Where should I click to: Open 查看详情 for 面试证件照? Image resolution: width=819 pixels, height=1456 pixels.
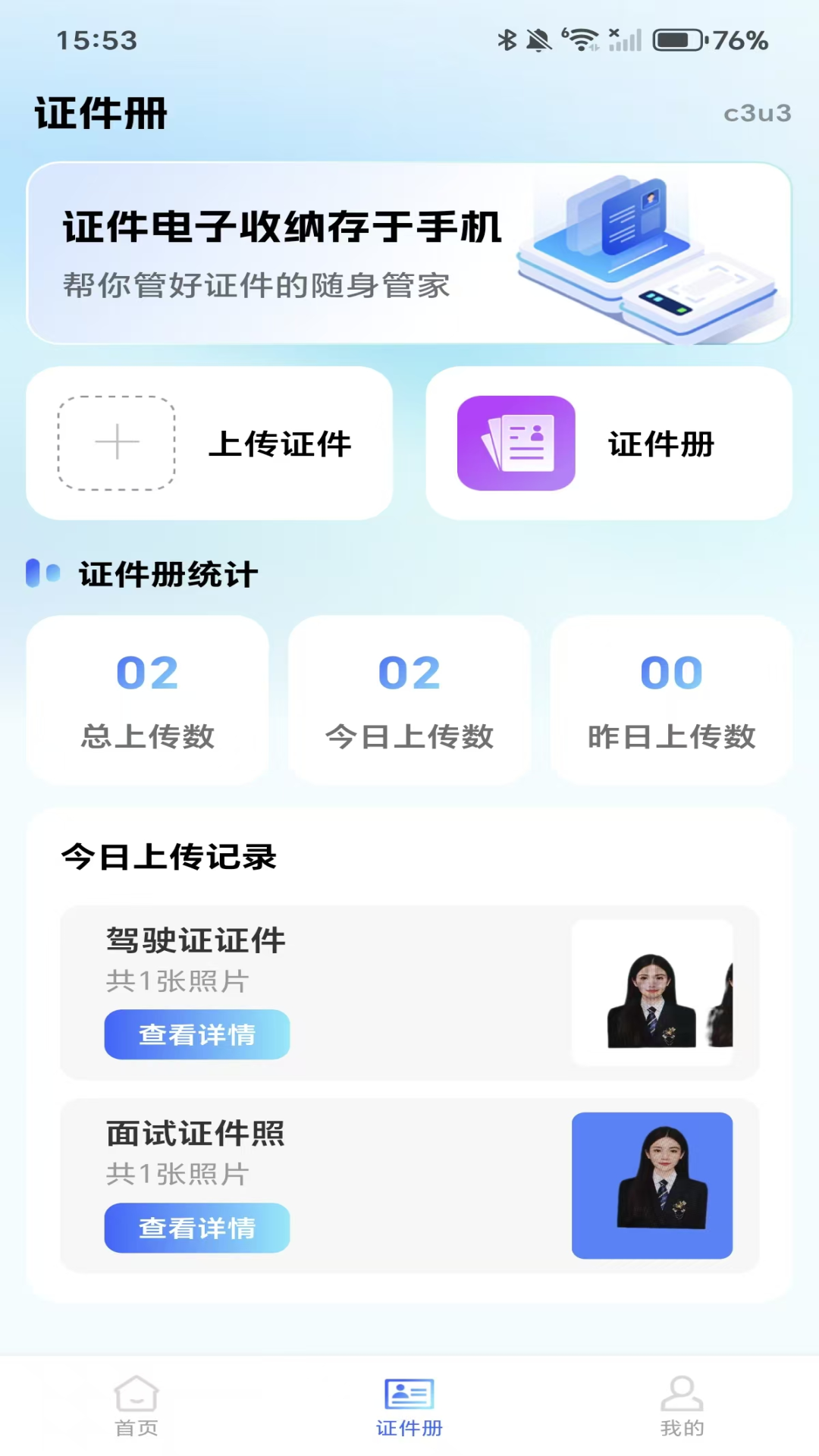[x=196, y=1228]
